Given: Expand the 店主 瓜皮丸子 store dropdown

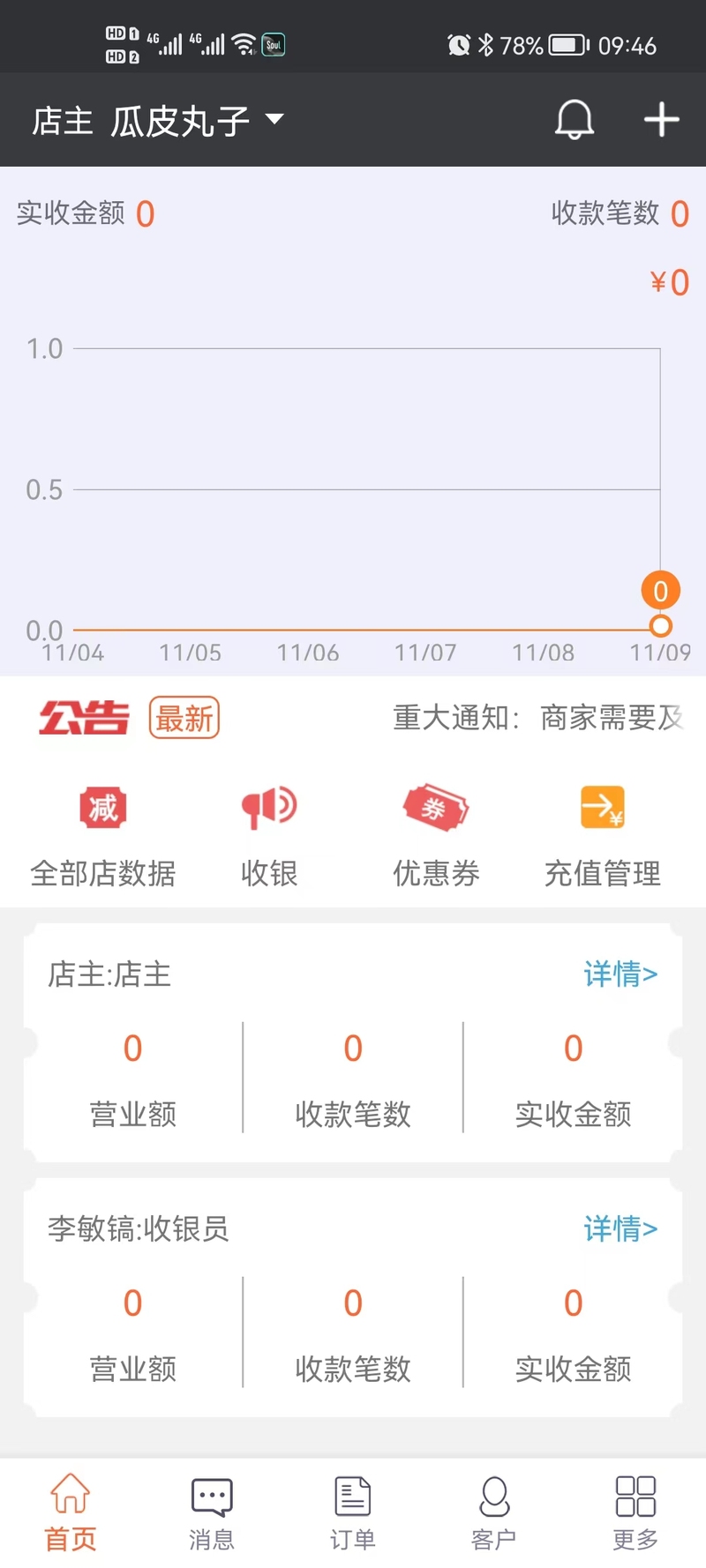Looking at the screenshot, I should click(158, 120).
